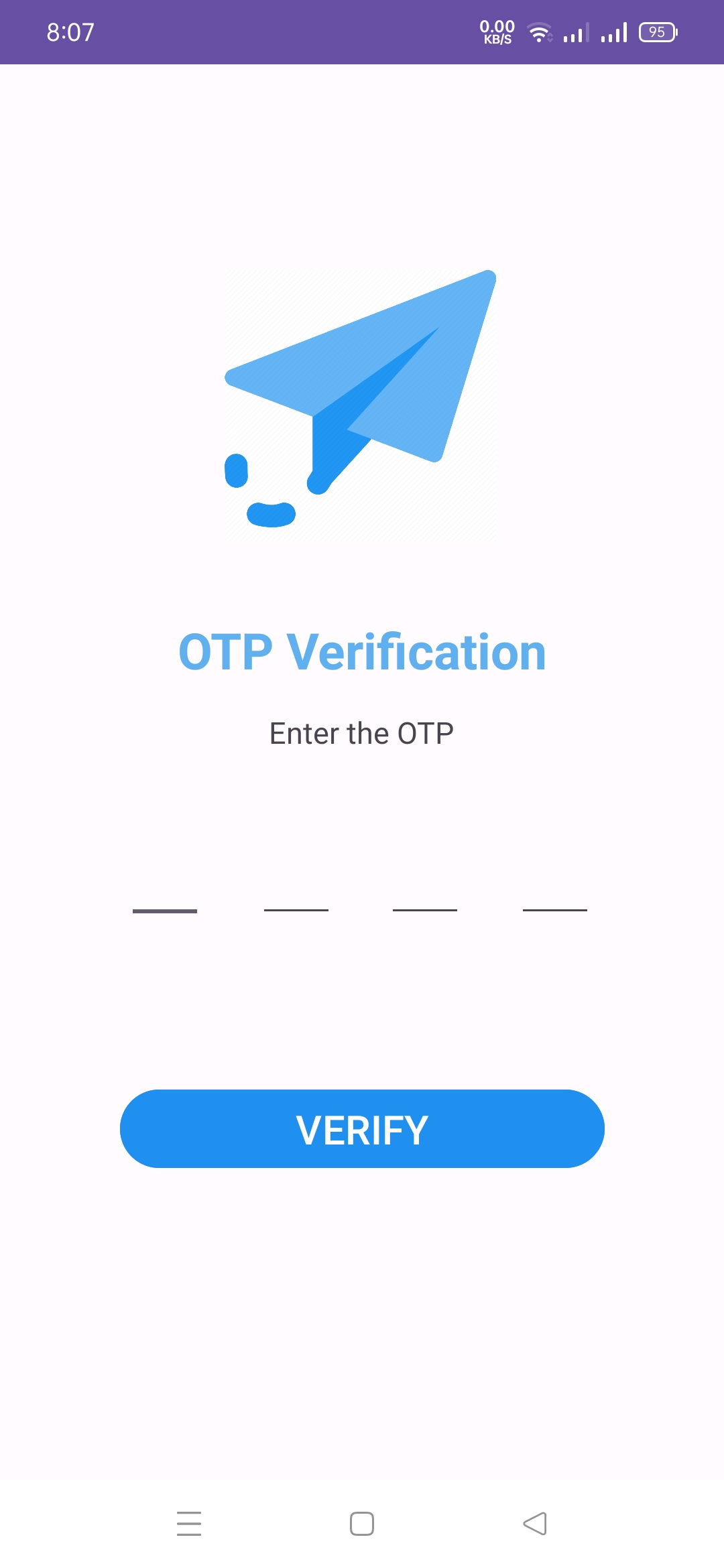Tap the VERIFY button
Image resolution: width=724 pixels, height=1568 pixels.
(362, 1128)
